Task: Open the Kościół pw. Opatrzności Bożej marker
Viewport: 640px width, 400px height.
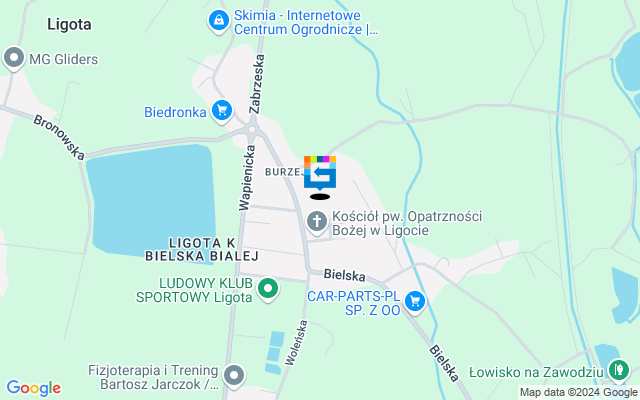Action: click(x=317, y=221)
